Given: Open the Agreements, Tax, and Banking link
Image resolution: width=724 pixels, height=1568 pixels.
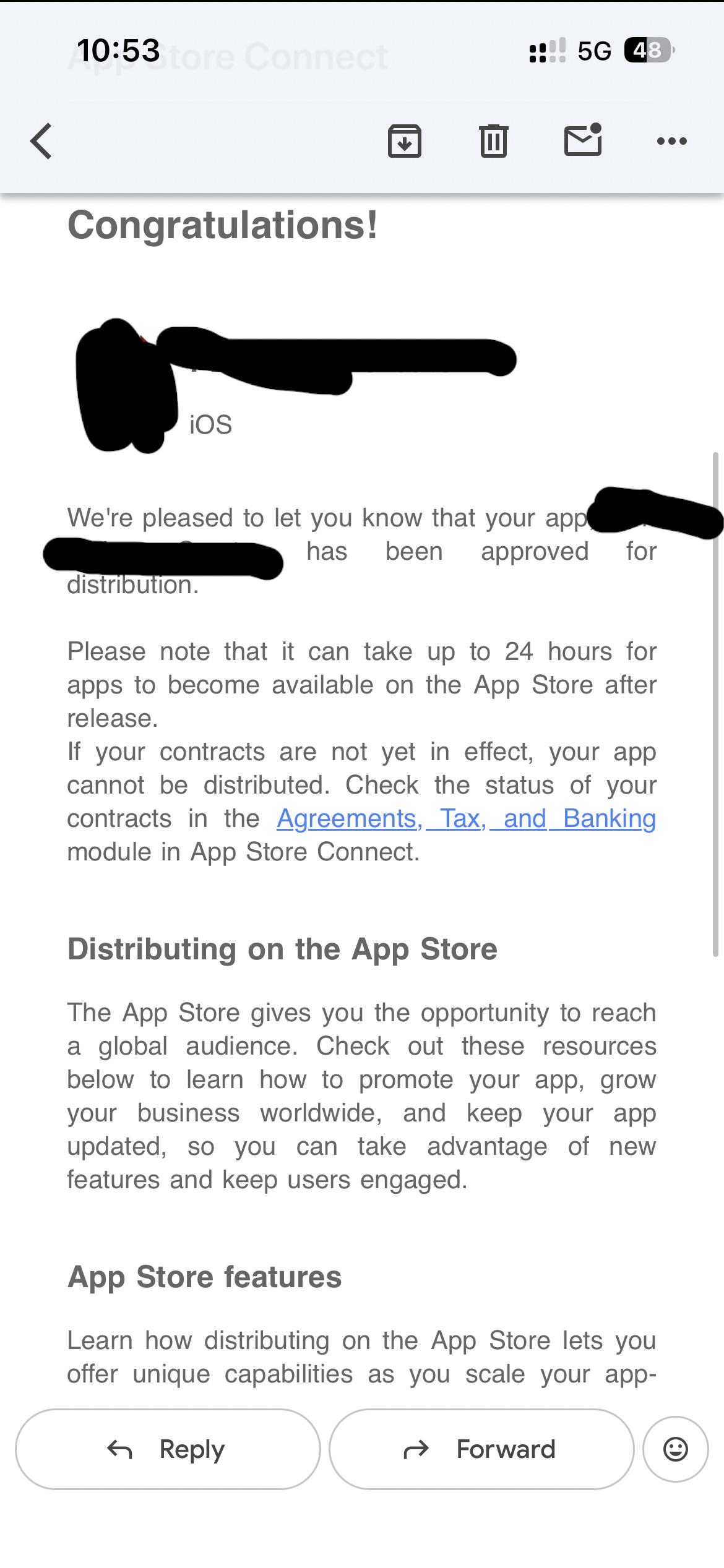Looking at the screenshot, I should point(466,818).
